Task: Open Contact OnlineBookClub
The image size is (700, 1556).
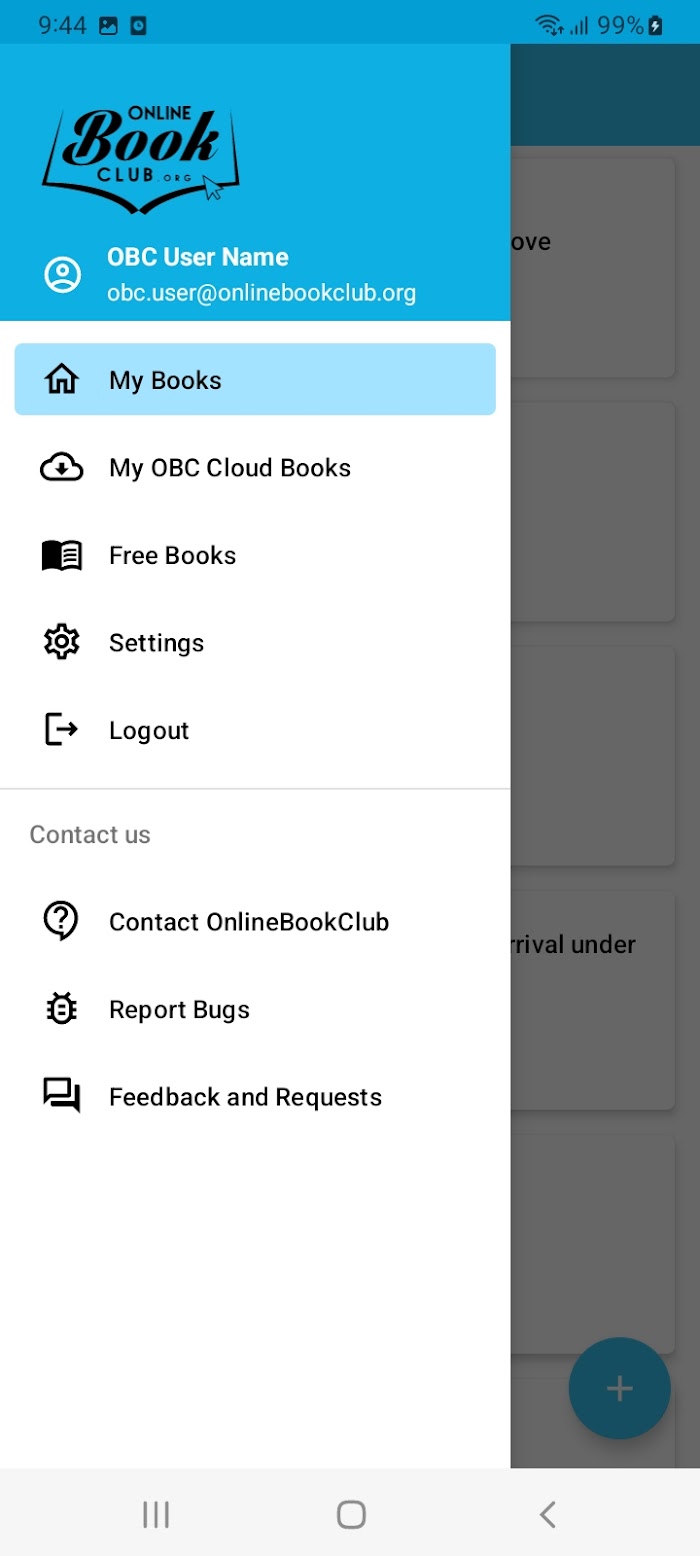Action: coord(255,921)
